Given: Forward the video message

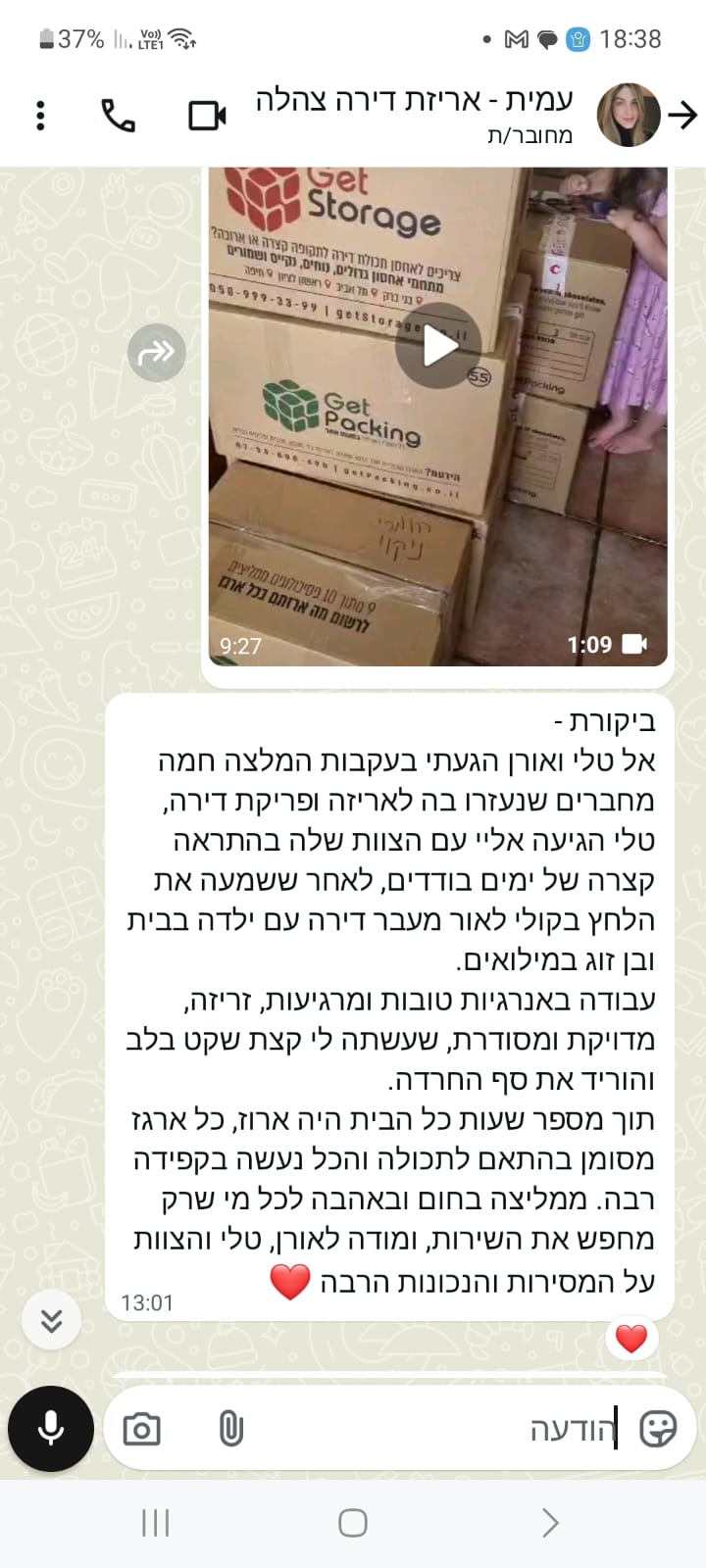Looking at the screenshot, I should click(x=157, y=353).
